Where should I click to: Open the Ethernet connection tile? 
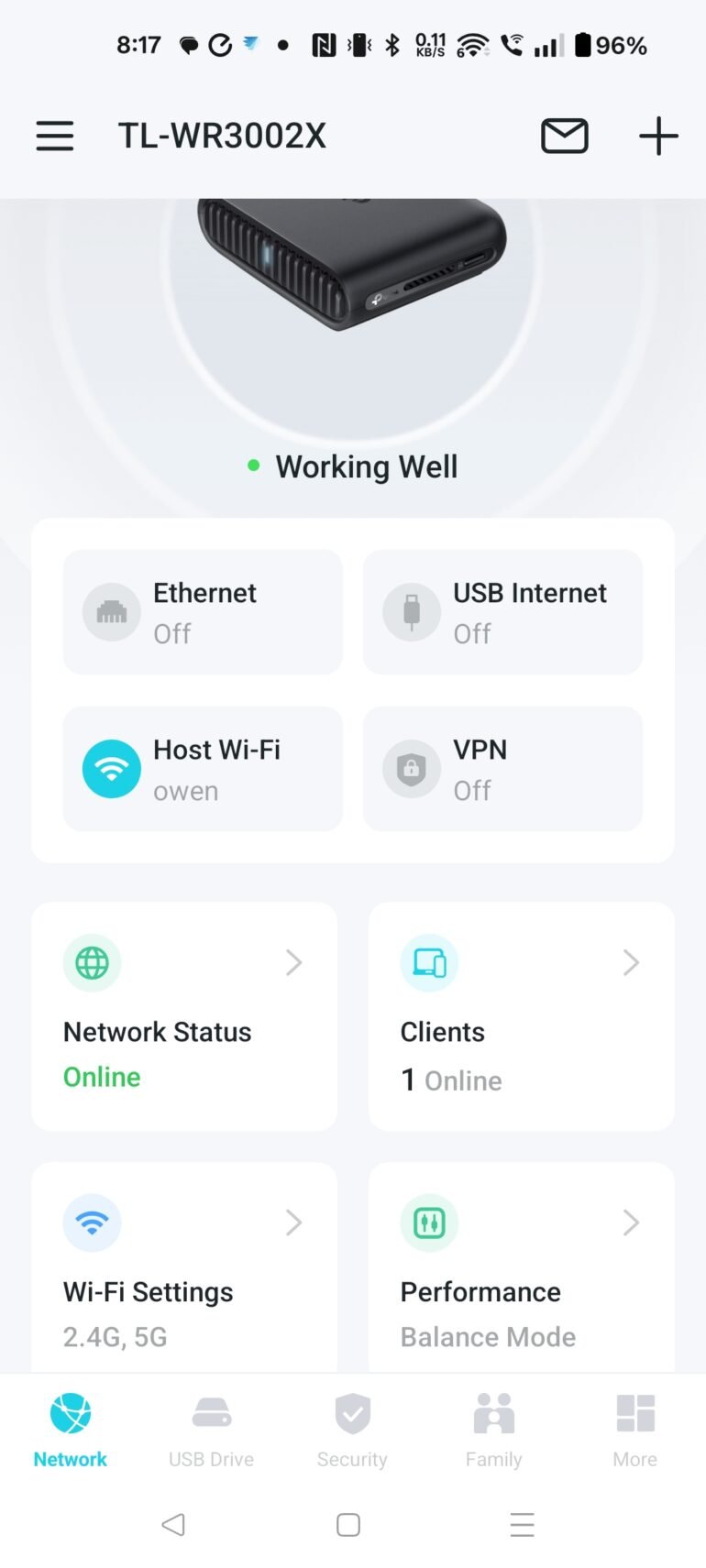tap(203, 612)
